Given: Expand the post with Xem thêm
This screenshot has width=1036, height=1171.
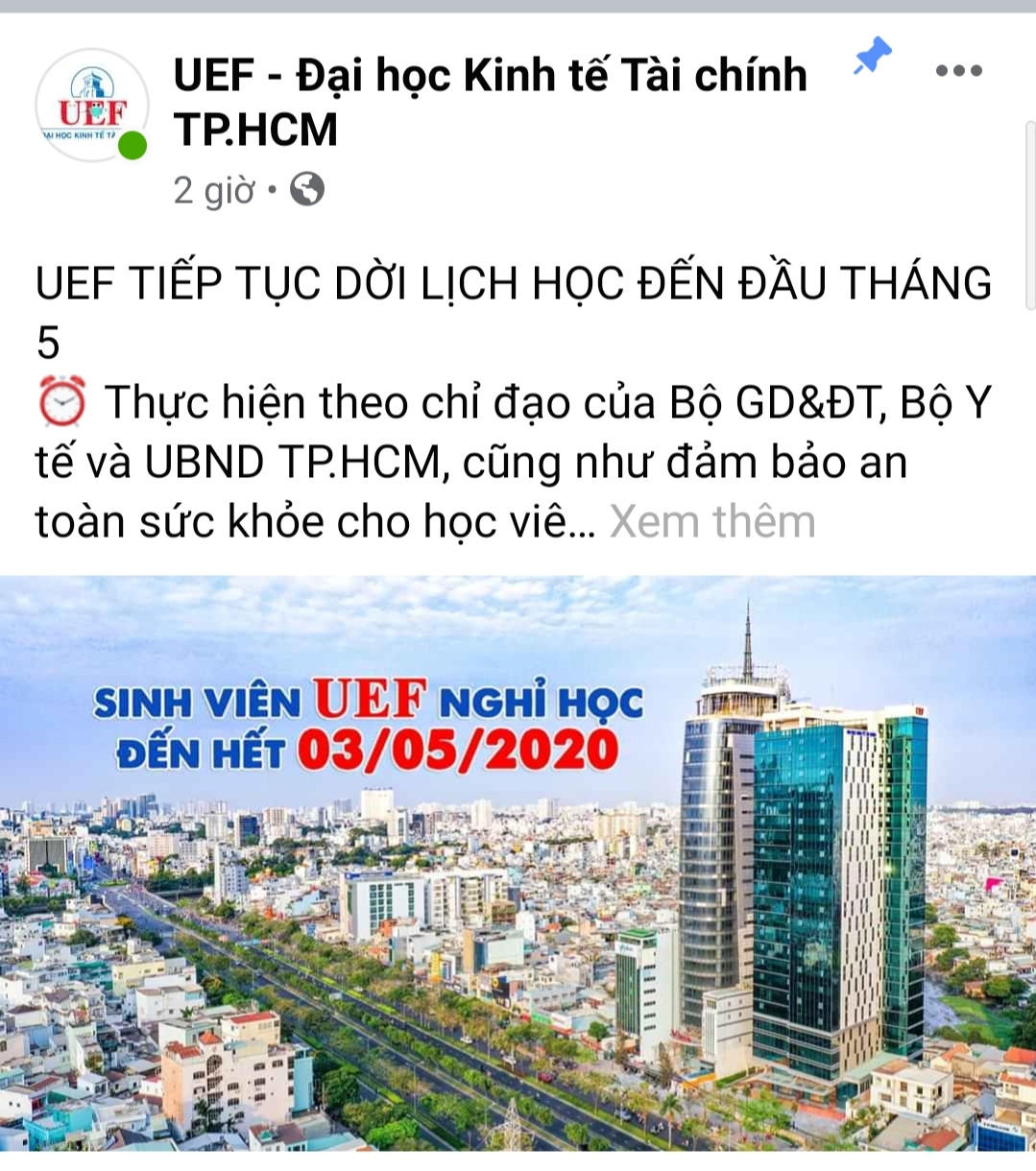Looking at the screenshot, I should [x=711, y=522].
